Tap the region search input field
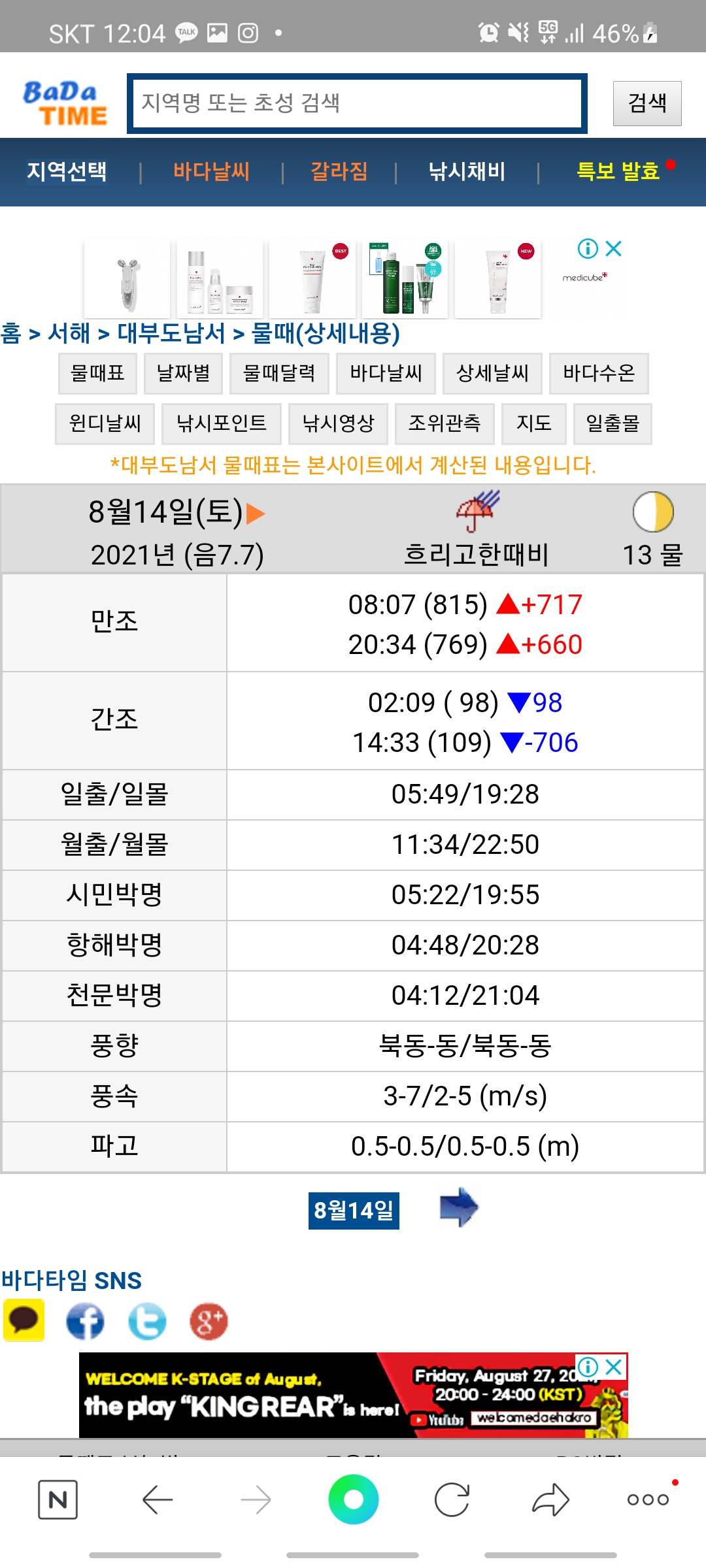706x1568 pixels. click(x=357, y=103)
